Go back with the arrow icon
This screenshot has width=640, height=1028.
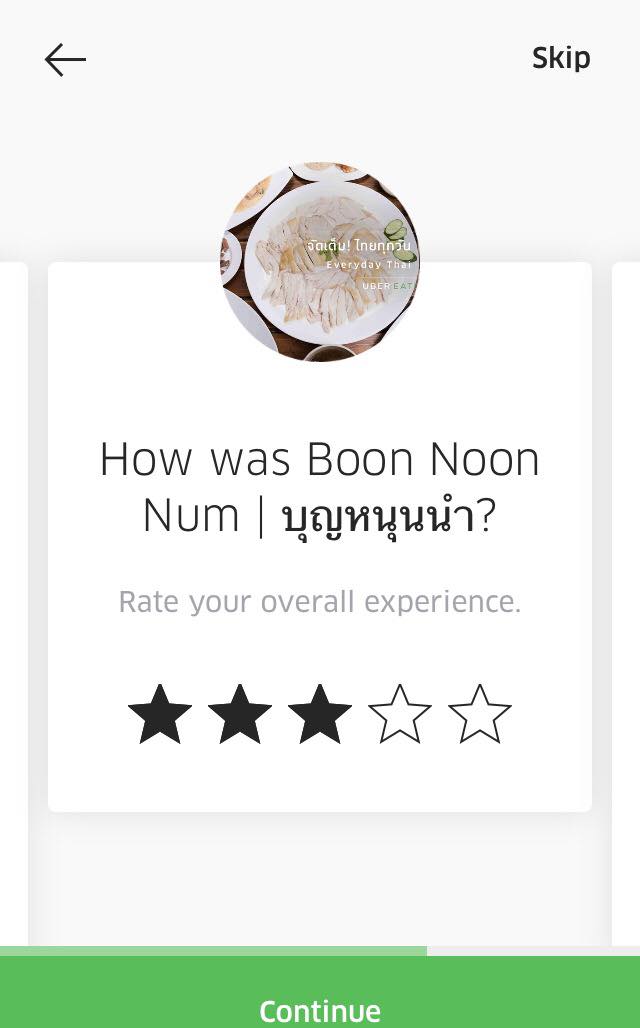[x=65, y=60]
